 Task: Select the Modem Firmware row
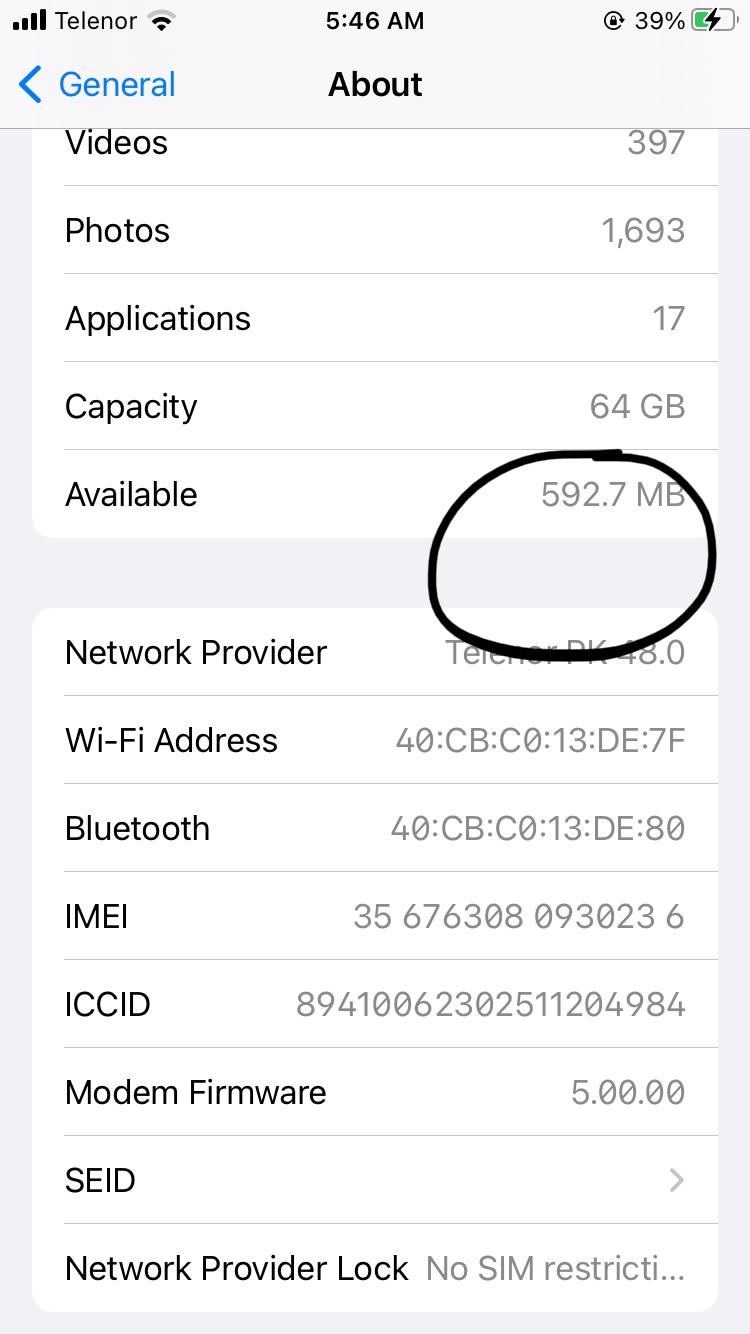[x=375, y=1092]
